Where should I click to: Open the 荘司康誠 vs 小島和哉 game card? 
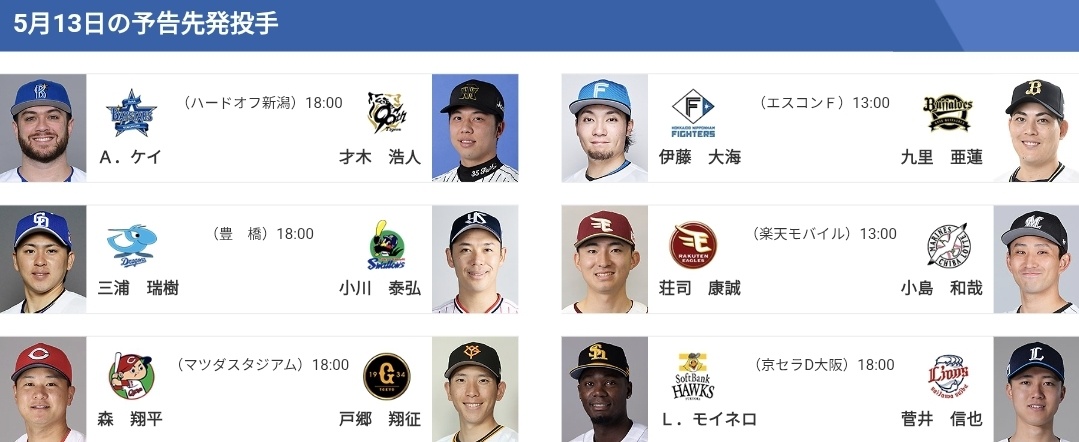820,259
